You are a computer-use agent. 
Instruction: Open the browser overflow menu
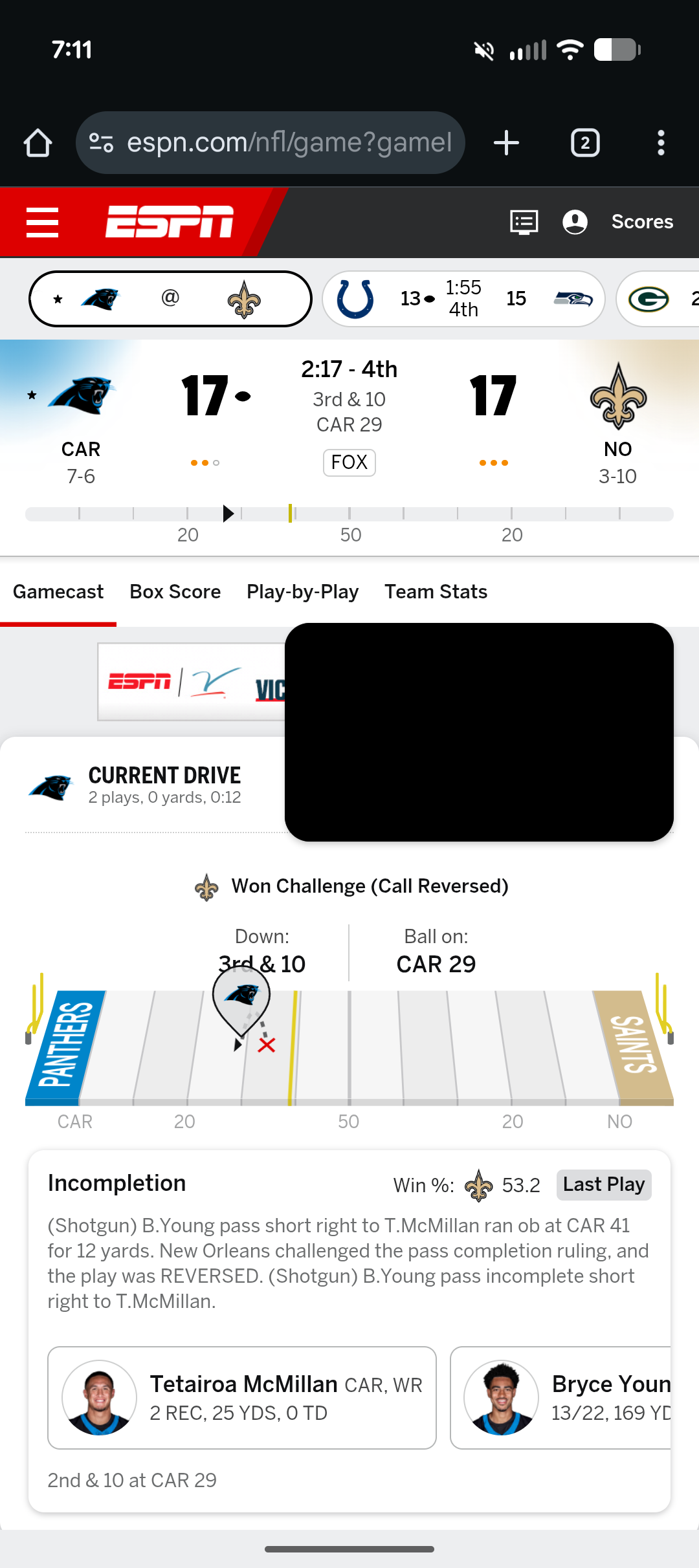pyautogui.click(x=660, y=143)
